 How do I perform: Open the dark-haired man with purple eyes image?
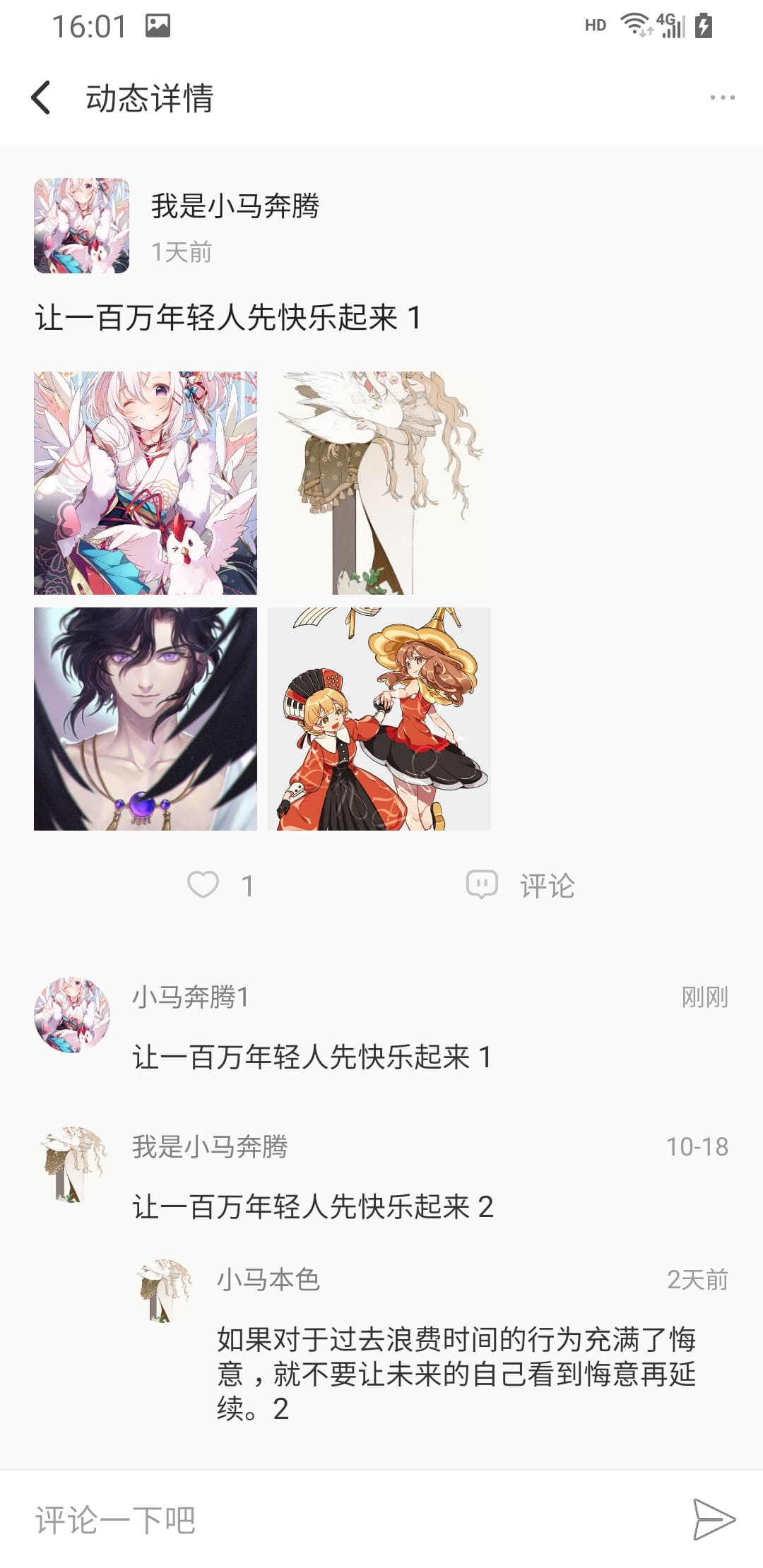[146, 719]
